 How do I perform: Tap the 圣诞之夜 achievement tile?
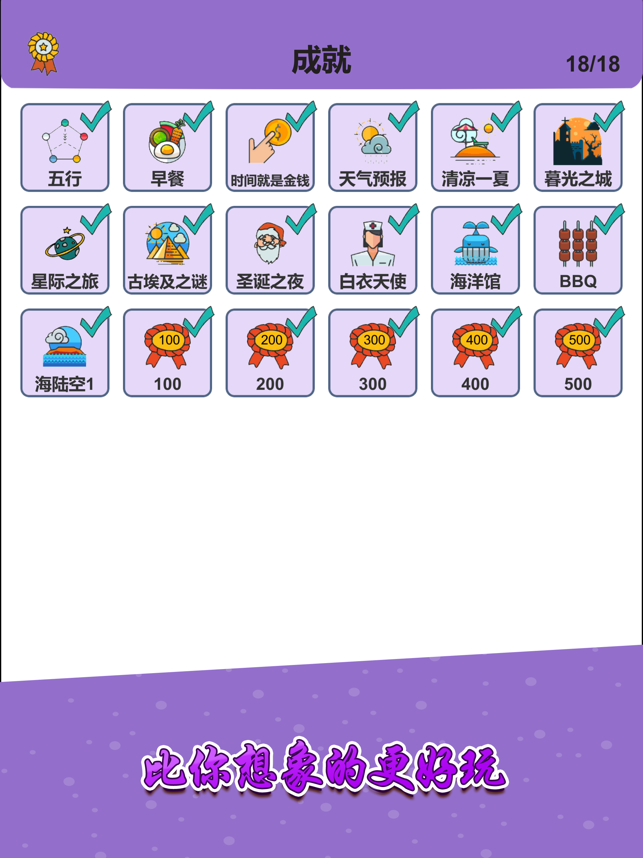pos(270,250)
